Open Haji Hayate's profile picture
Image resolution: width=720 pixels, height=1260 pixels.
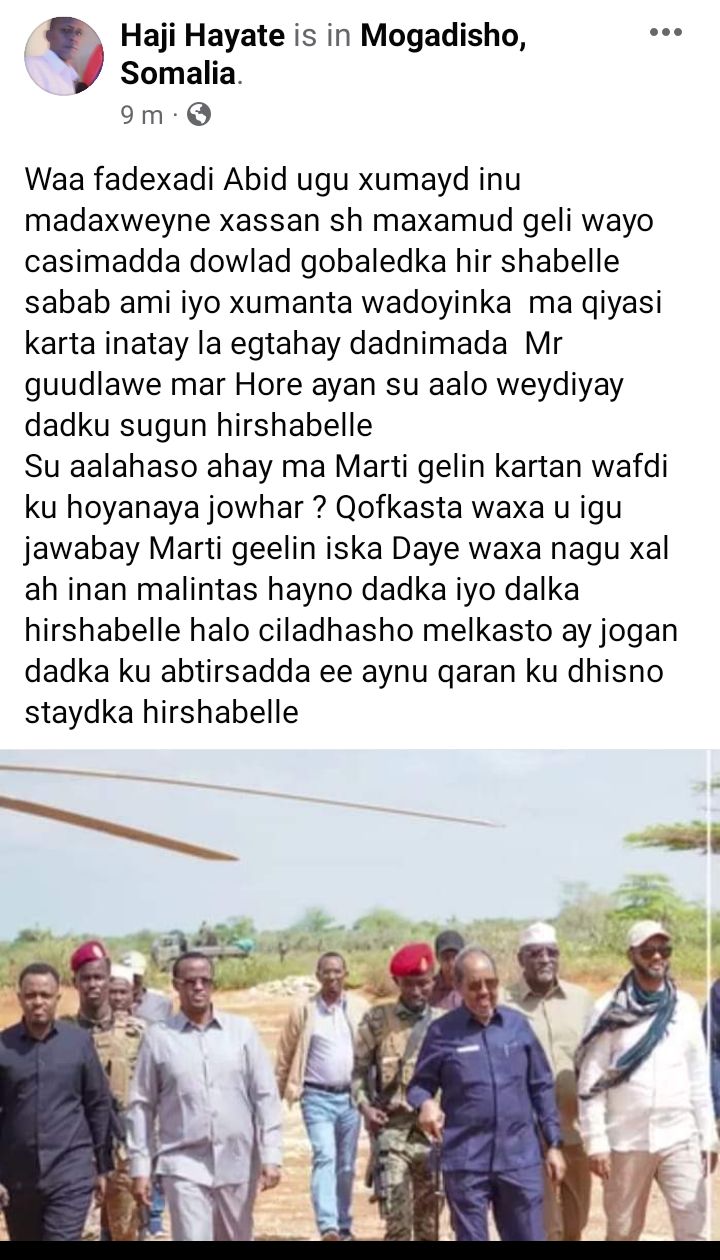click(x=63, y=56)
